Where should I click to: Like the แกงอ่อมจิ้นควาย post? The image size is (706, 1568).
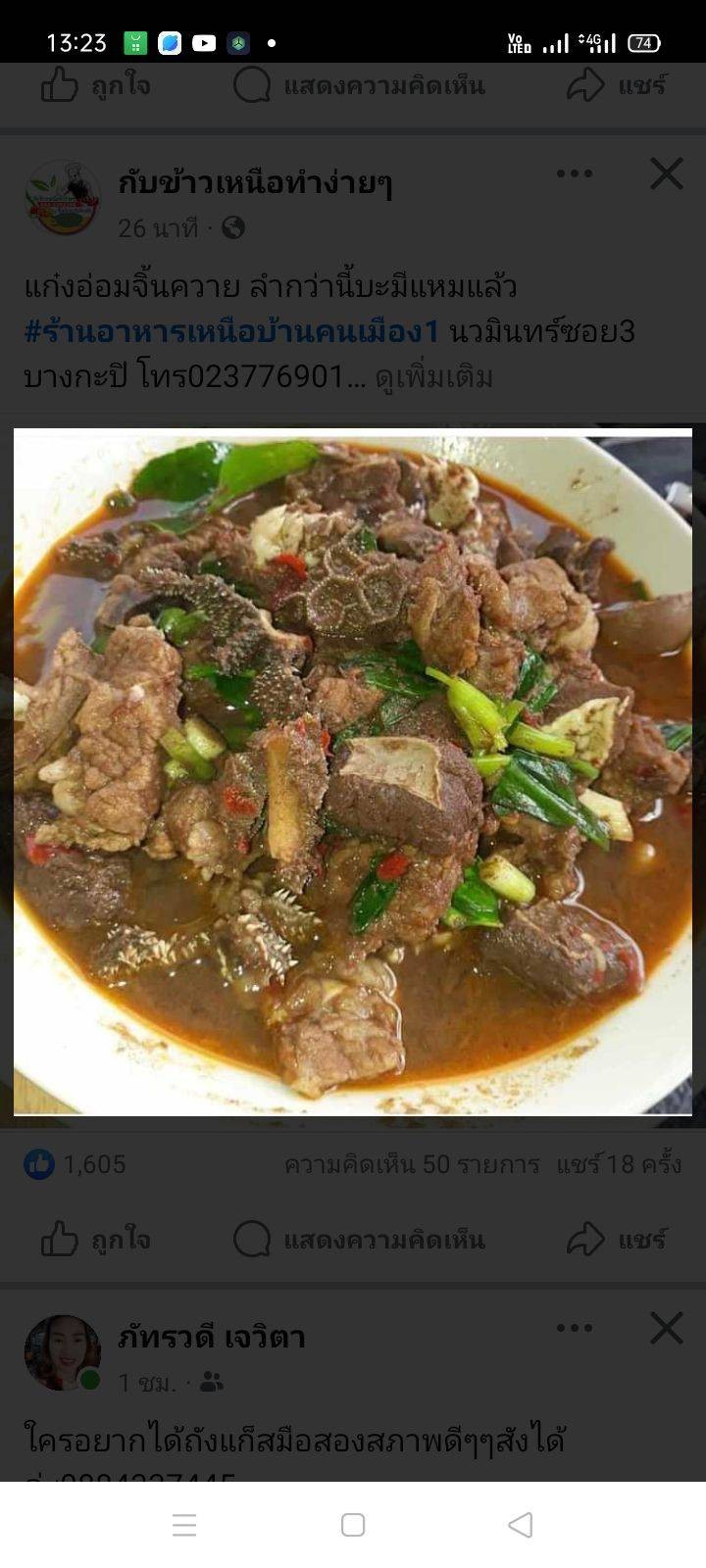96,1240
